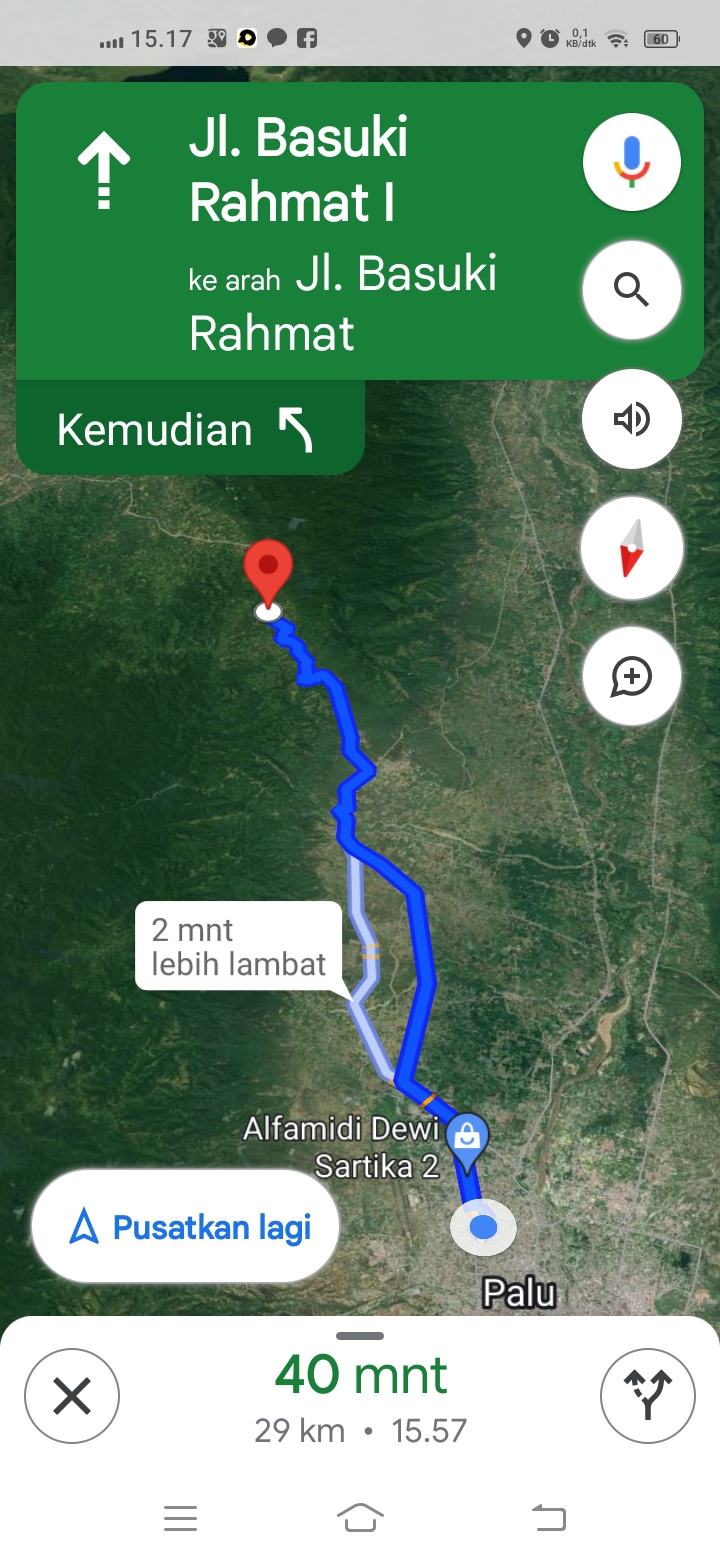Show alternate routes button

click(648, 1396)
